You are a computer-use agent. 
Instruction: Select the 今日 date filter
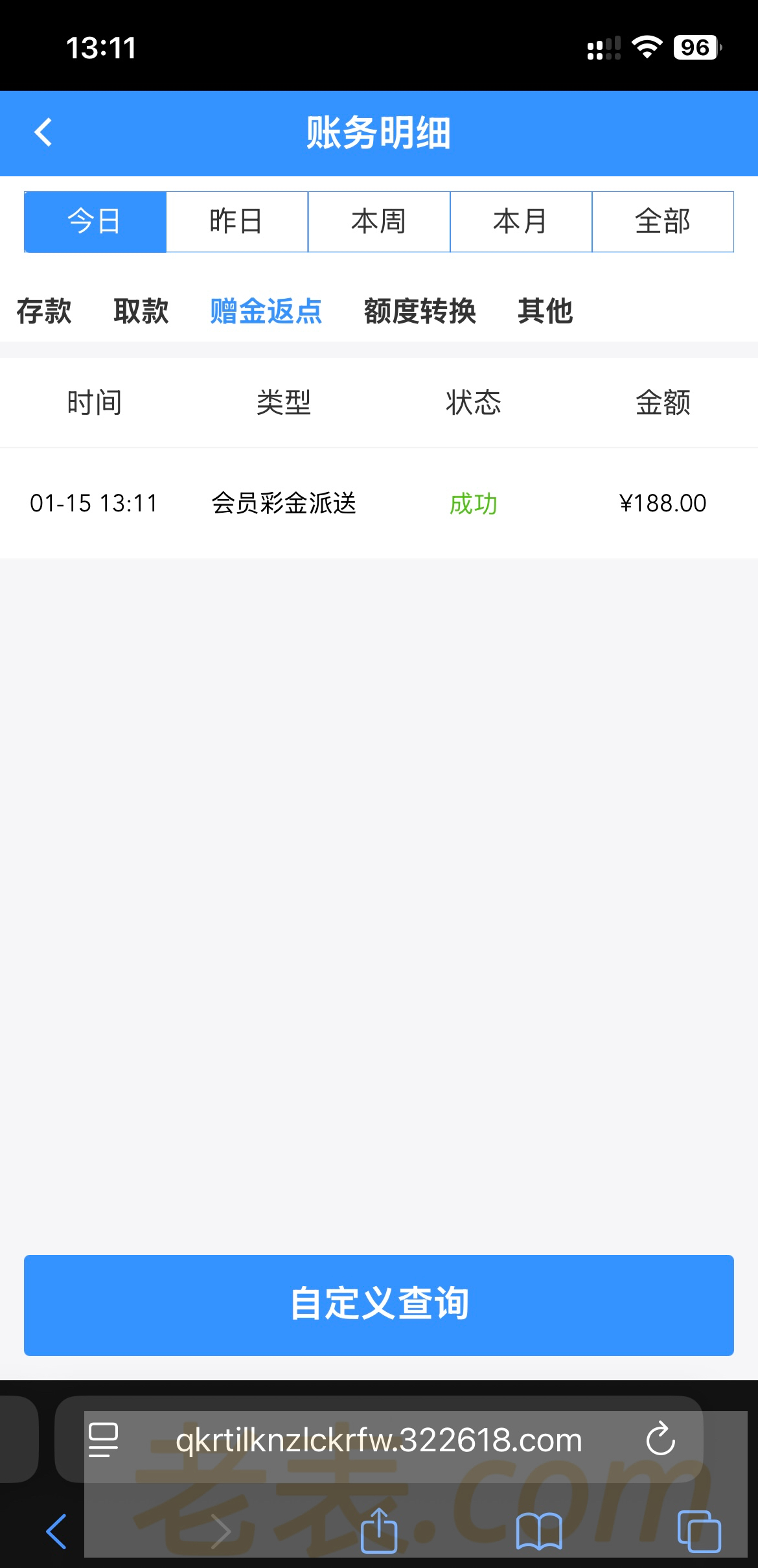pyautogui.click(x=95, y=222)
